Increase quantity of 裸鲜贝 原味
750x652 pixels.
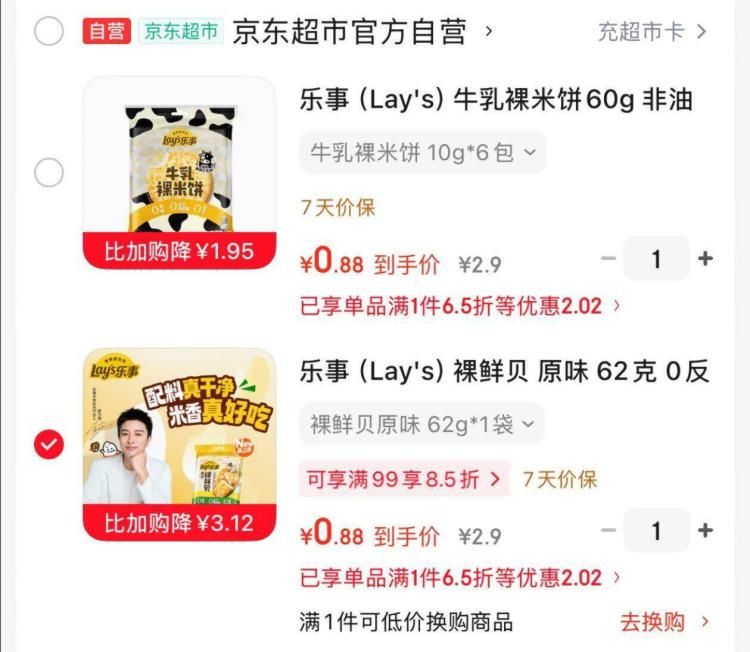click(706, 531)
